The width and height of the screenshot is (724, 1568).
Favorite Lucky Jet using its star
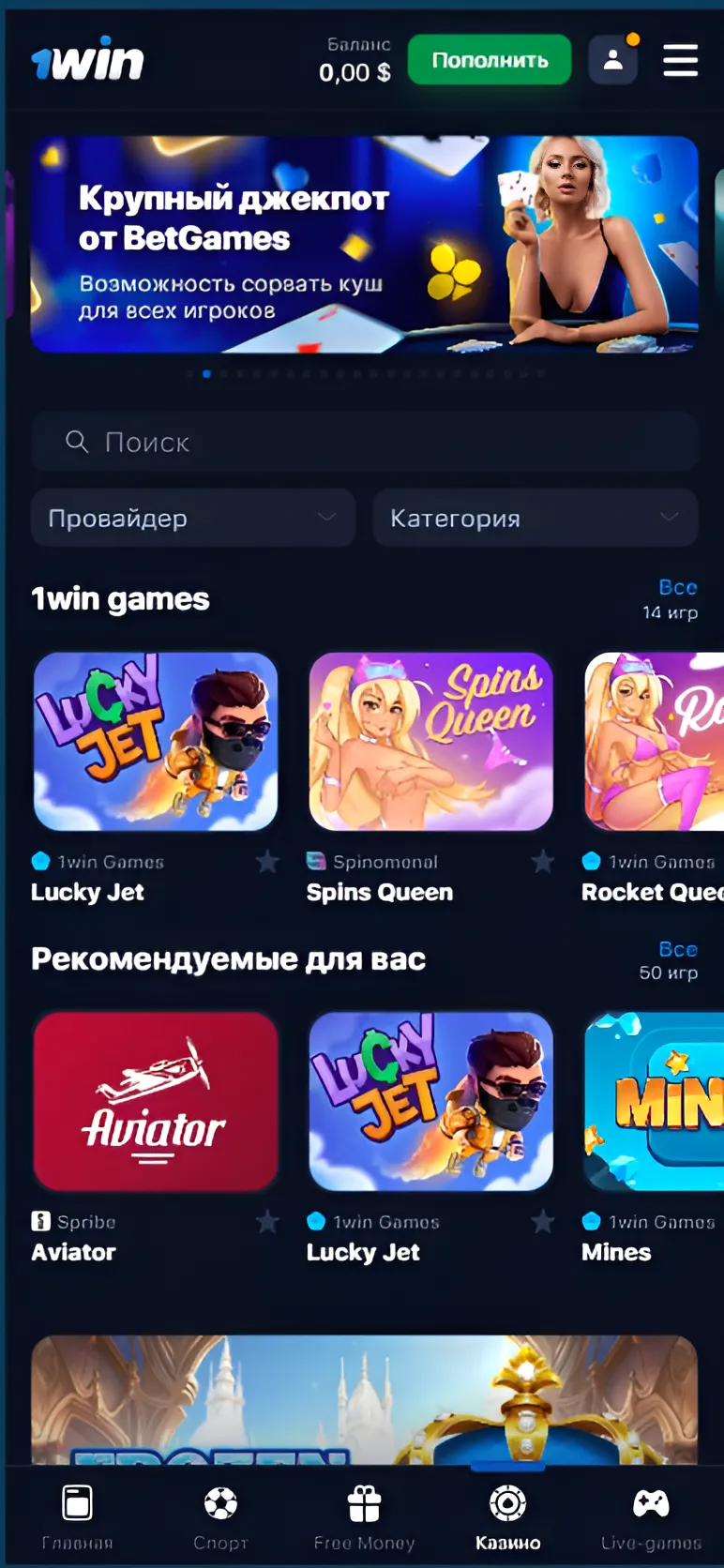point(267,861)
